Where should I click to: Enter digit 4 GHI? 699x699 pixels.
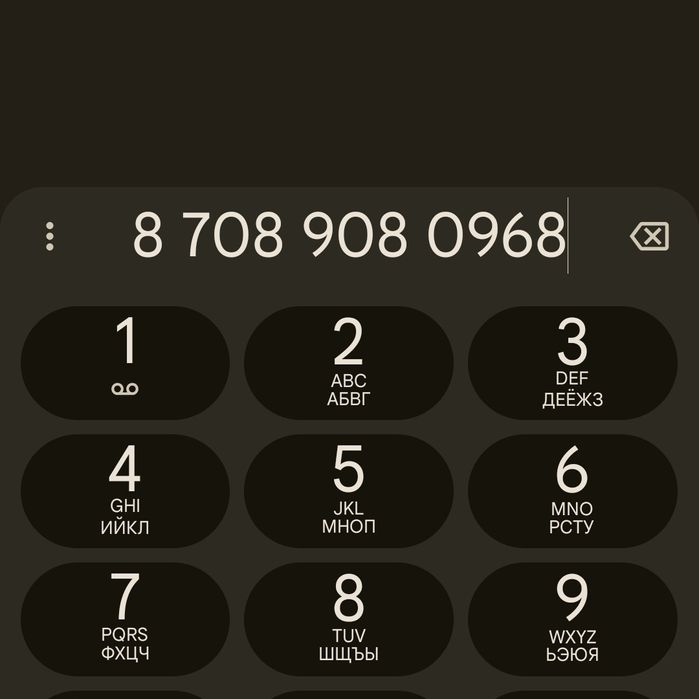click(x=125, y=490)
